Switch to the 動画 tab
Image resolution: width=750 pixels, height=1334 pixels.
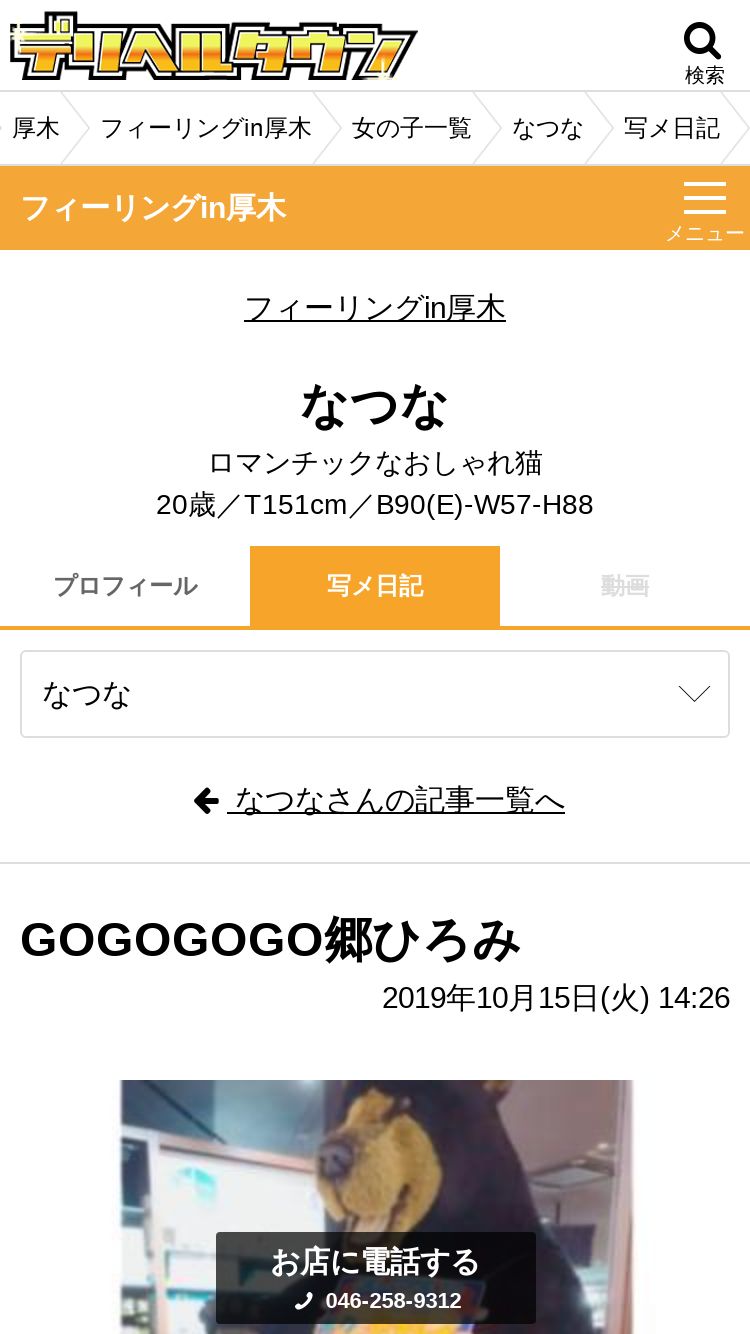(625, 586)
